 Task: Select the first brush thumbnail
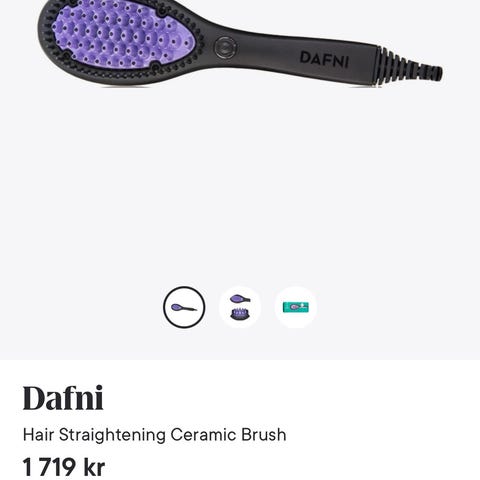184,307
